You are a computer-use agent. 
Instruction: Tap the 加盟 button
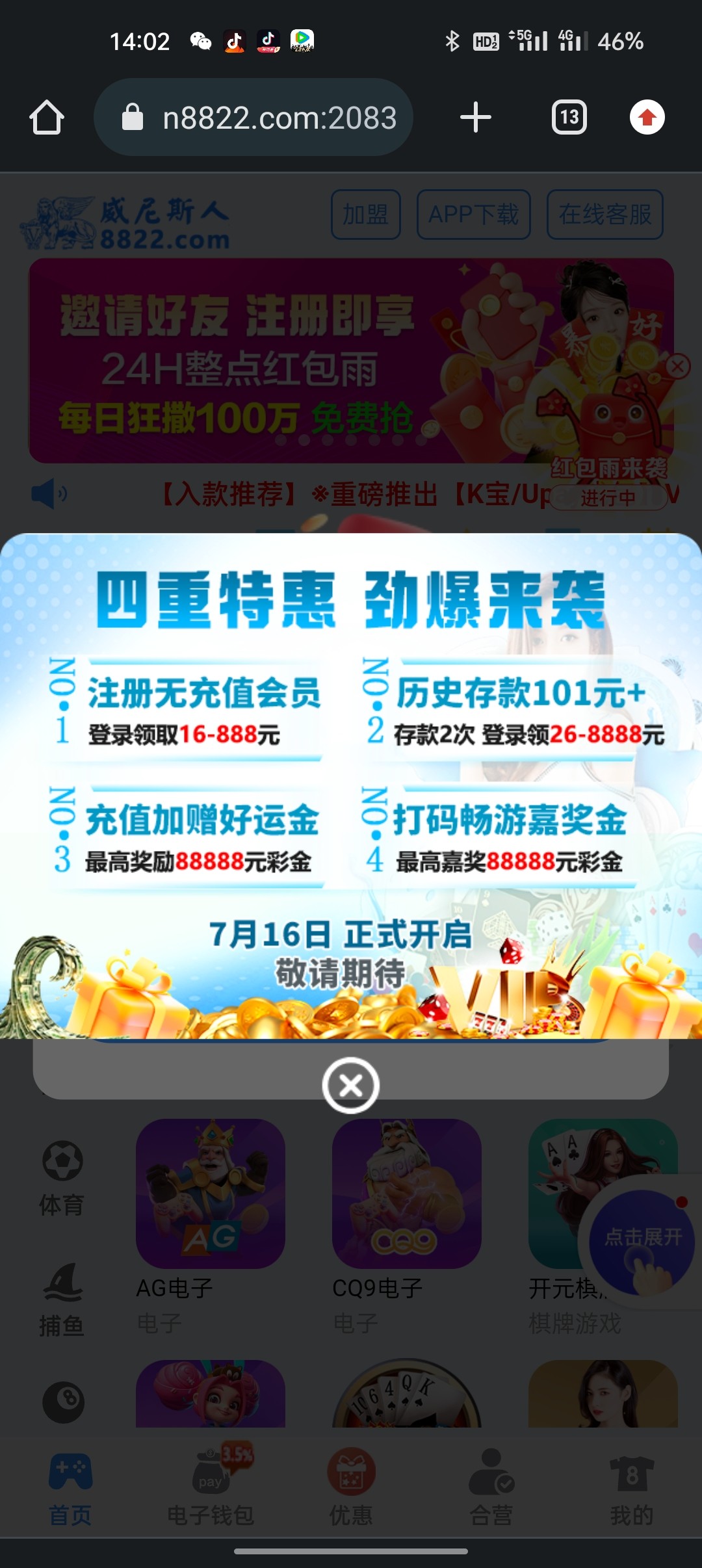(x=365, y=215)
